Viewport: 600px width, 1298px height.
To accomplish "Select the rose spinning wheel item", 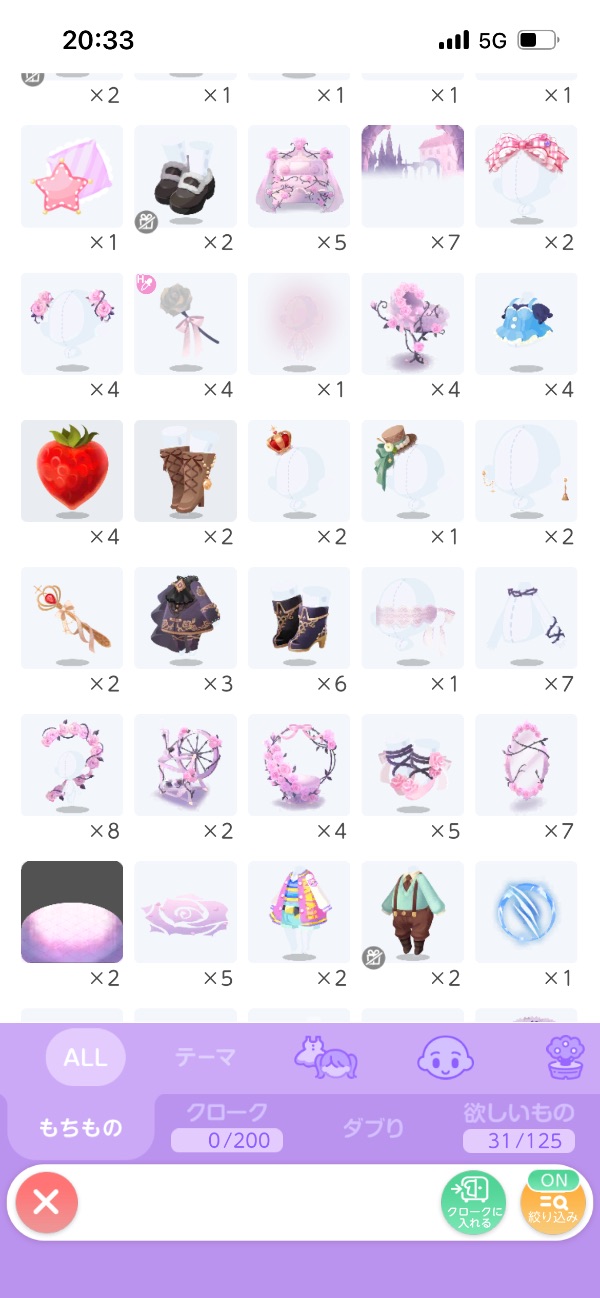I will [186, 765].
